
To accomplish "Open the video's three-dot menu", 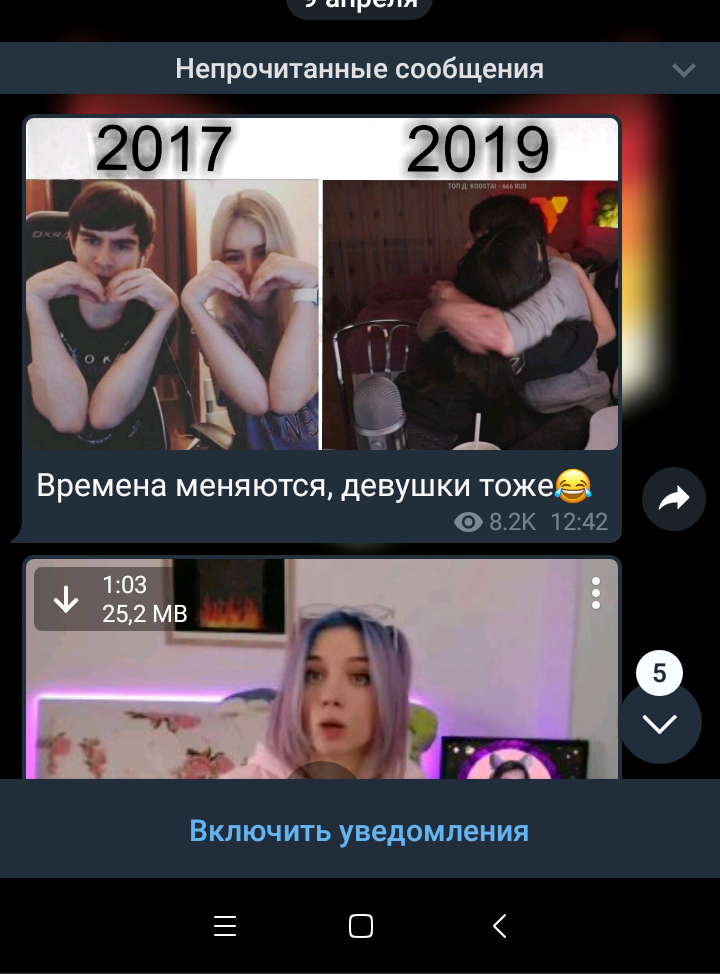I will [x=596, y=593].
